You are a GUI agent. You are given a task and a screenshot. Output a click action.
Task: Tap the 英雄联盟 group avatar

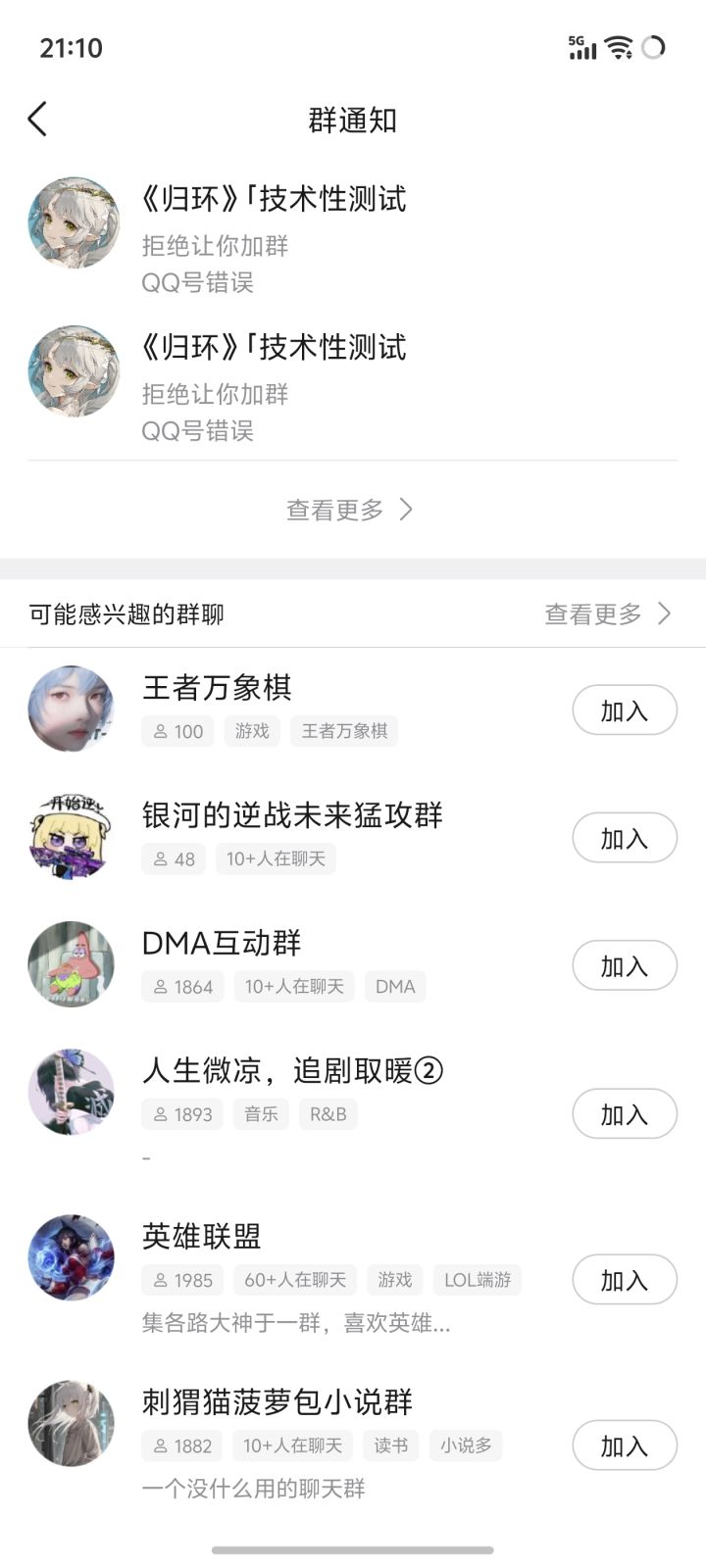click(x=71, y=1258)
